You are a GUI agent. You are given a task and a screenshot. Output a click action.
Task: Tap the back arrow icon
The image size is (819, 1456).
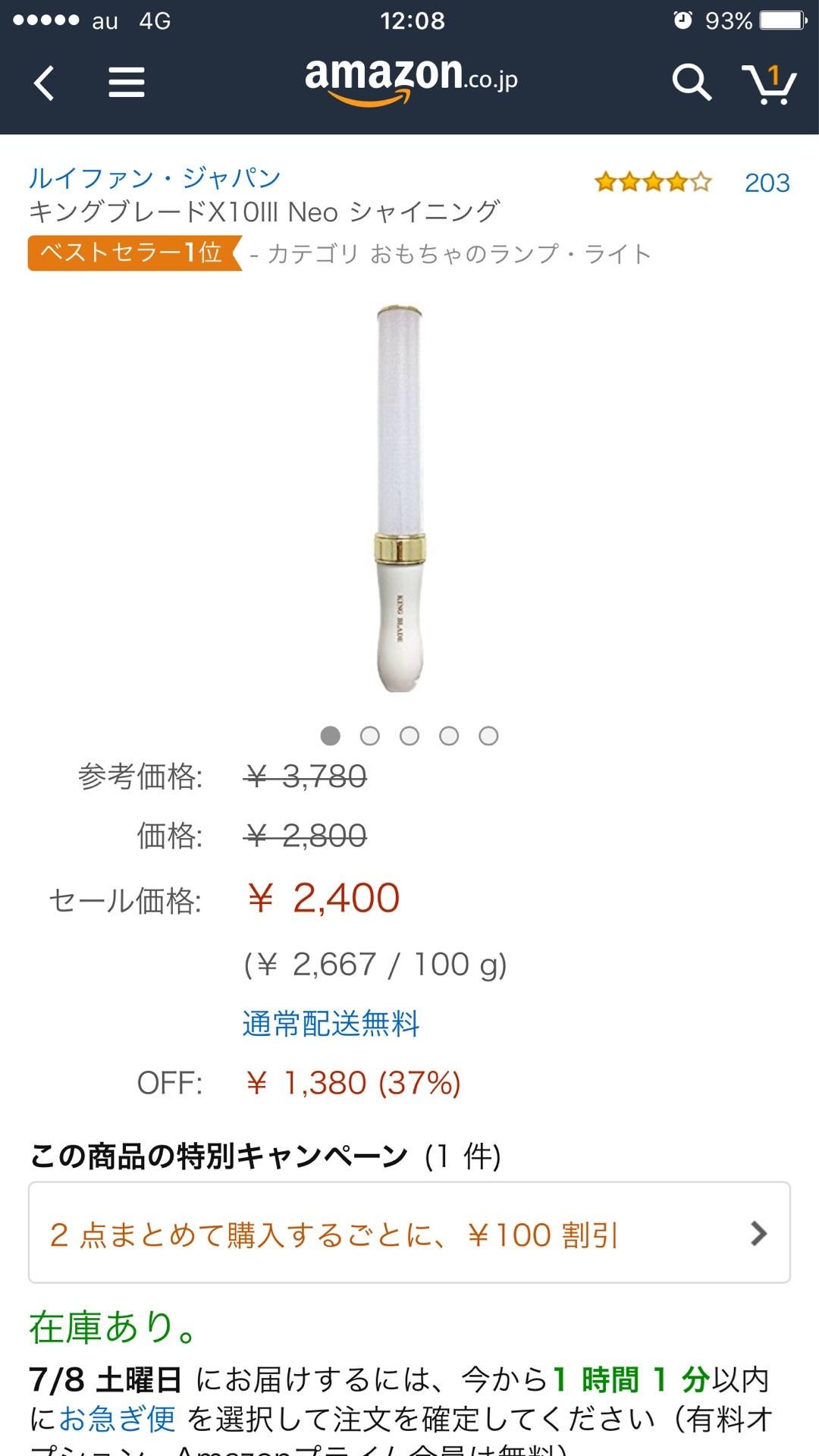click(x=43, y=83)
